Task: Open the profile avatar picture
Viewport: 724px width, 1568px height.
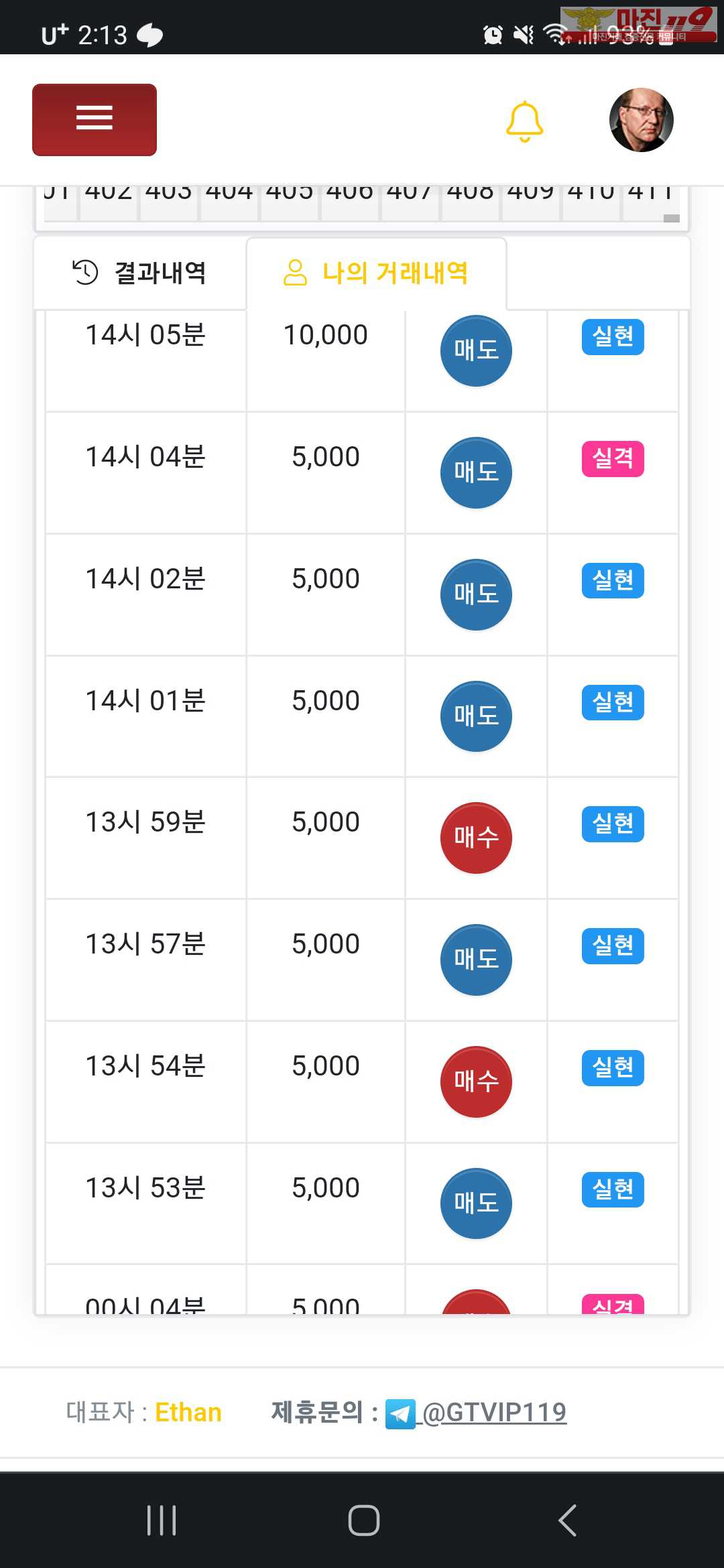Action: [641, 120]
